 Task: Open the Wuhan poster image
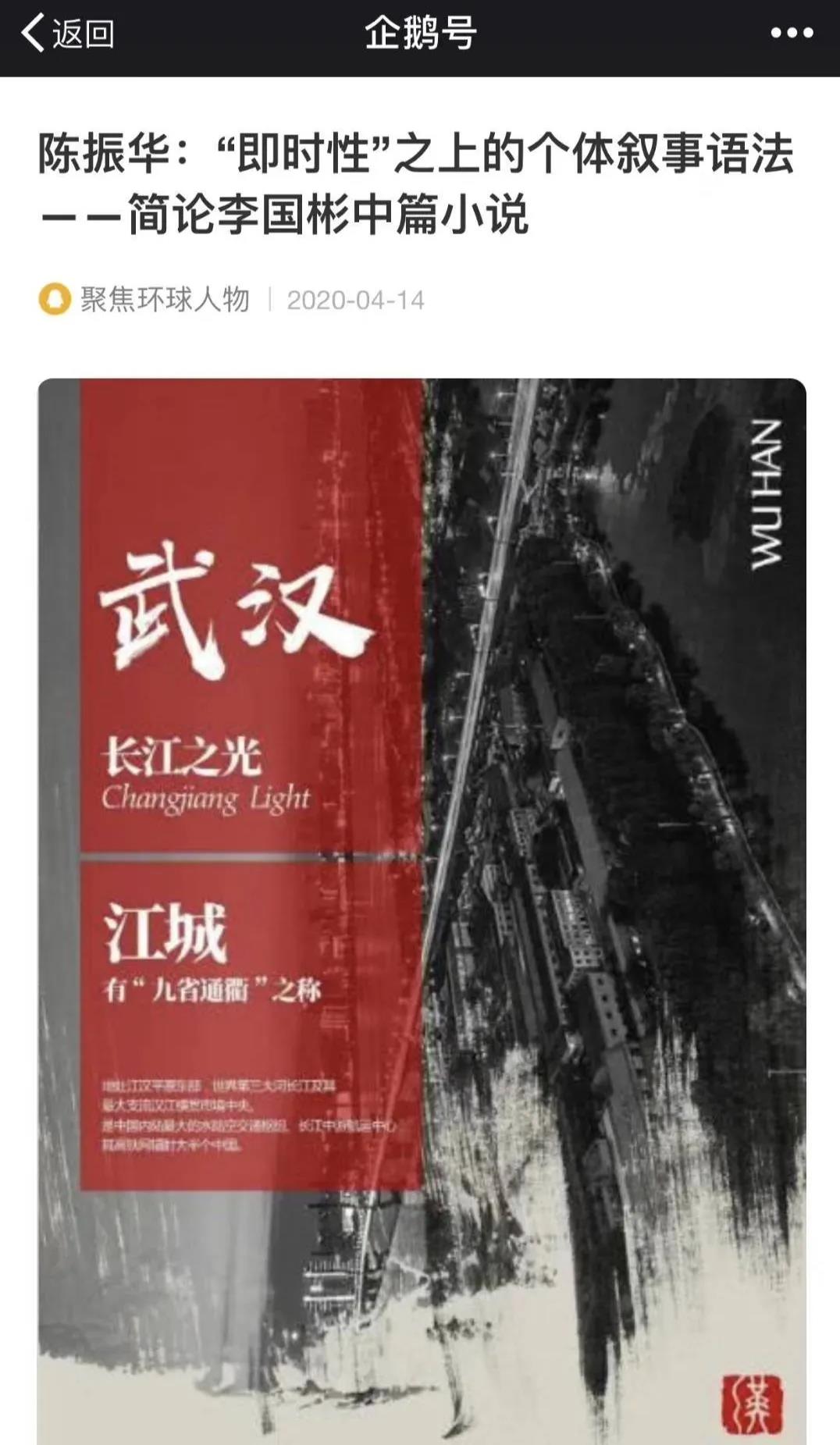coord(422,906)
